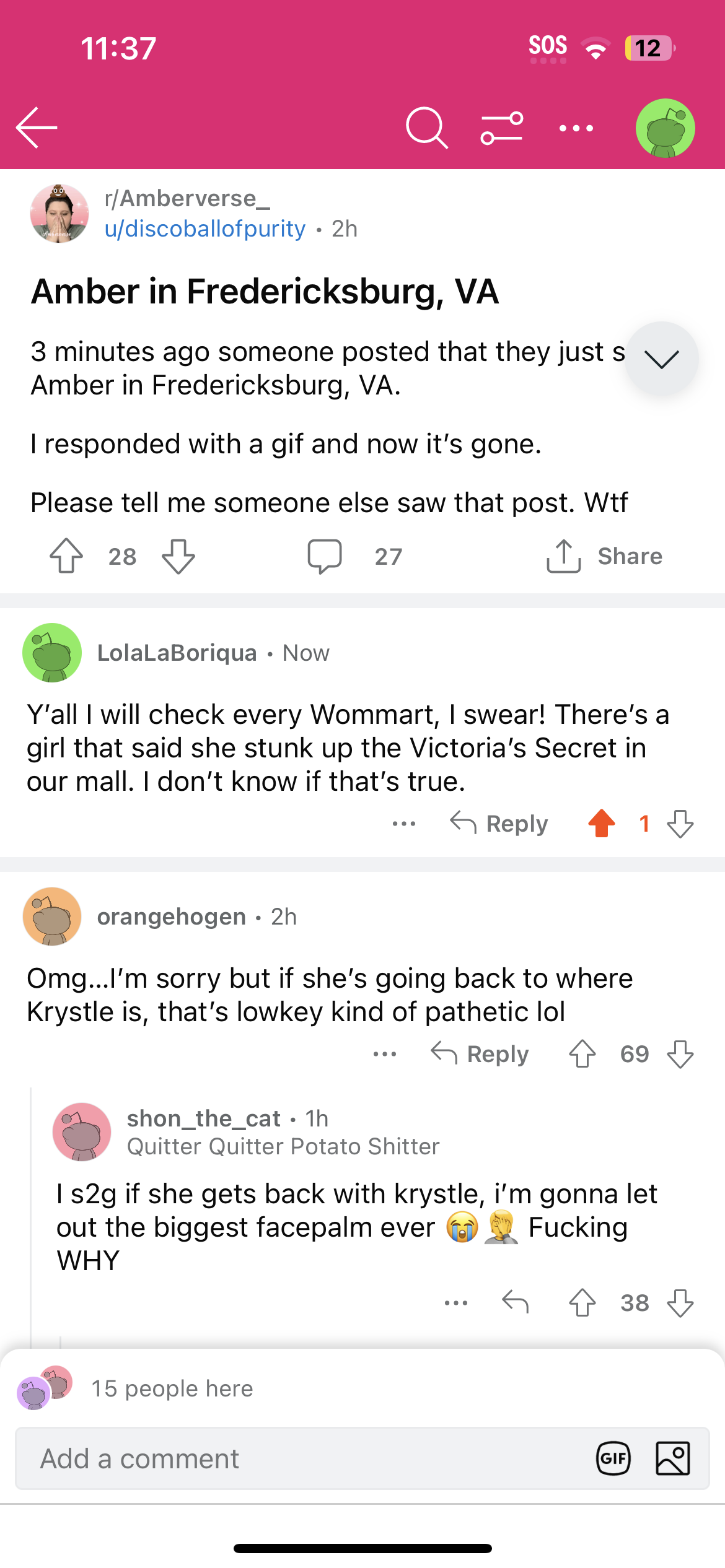Downvote the Amber in Fredericksburg post
The width and height of the screenshot is (725, 1568).
pyautogui.click(x=178, y=555)
